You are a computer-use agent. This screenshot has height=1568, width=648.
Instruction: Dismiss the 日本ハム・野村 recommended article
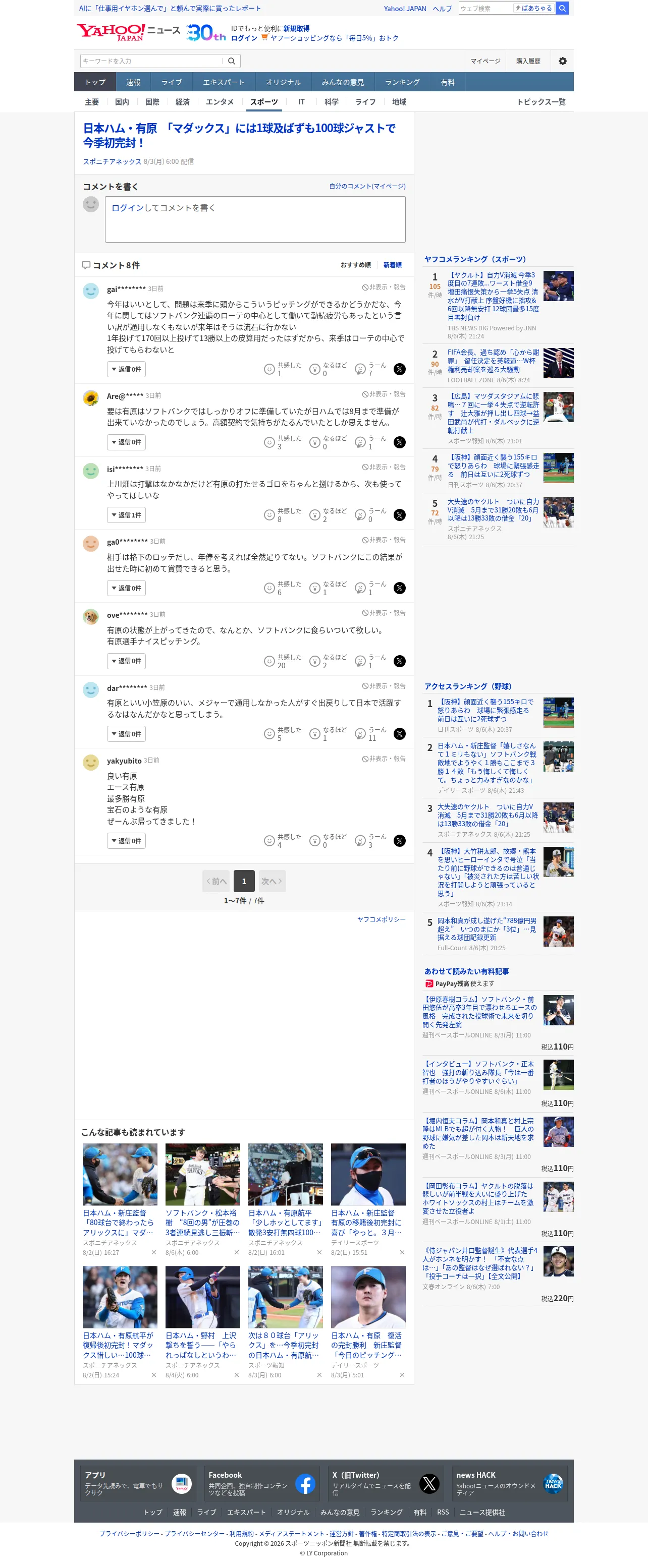(x=236, y=1375)
